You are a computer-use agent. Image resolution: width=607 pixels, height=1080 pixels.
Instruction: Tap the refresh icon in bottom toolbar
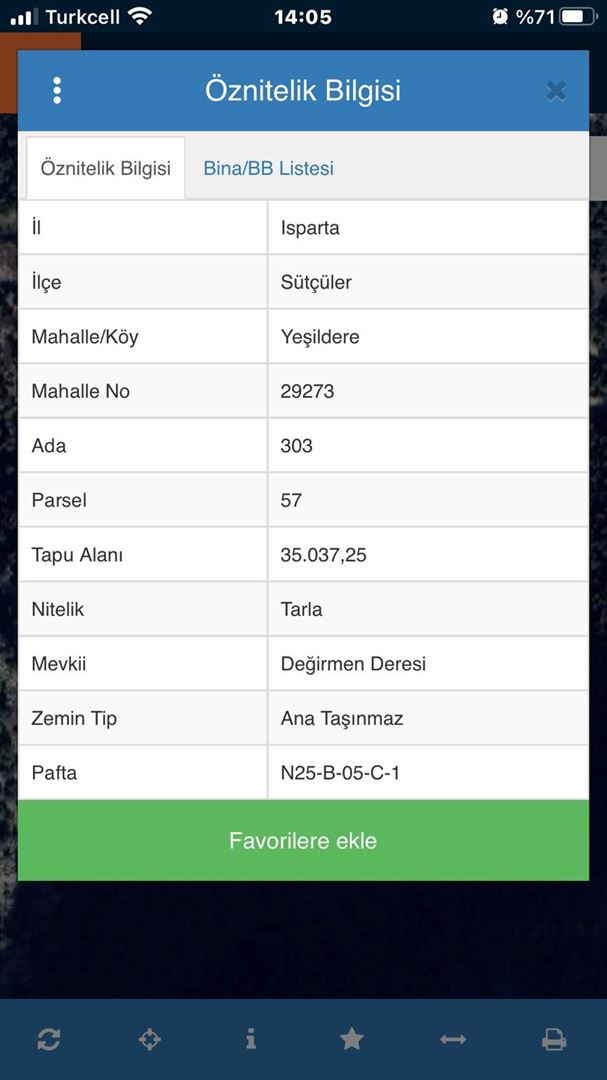[48, 1039]
